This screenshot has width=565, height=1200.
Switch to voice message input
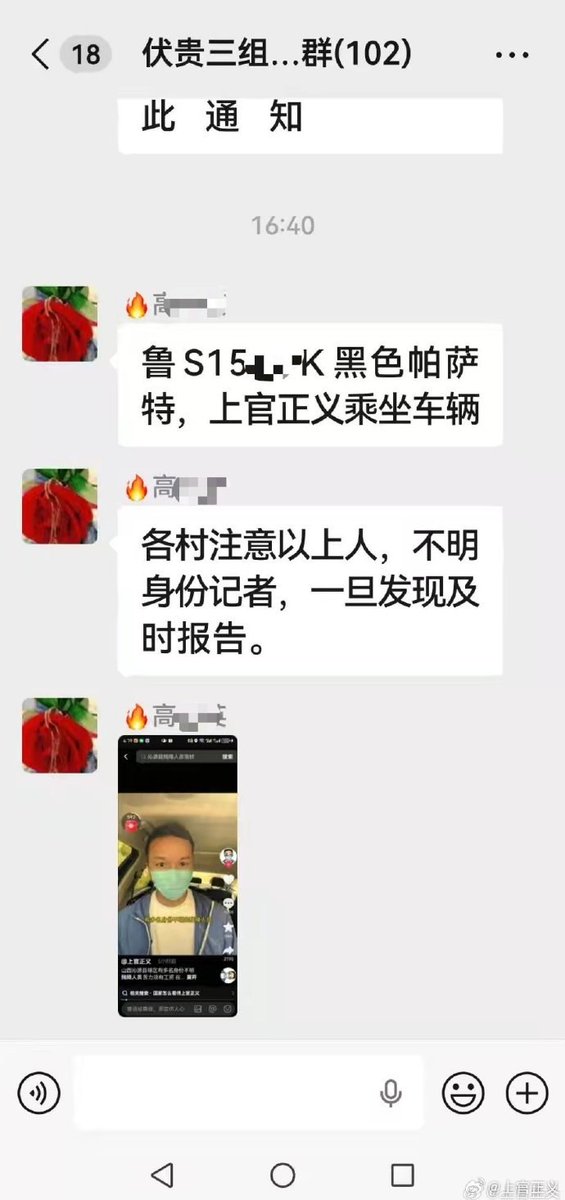(39, 1092)
